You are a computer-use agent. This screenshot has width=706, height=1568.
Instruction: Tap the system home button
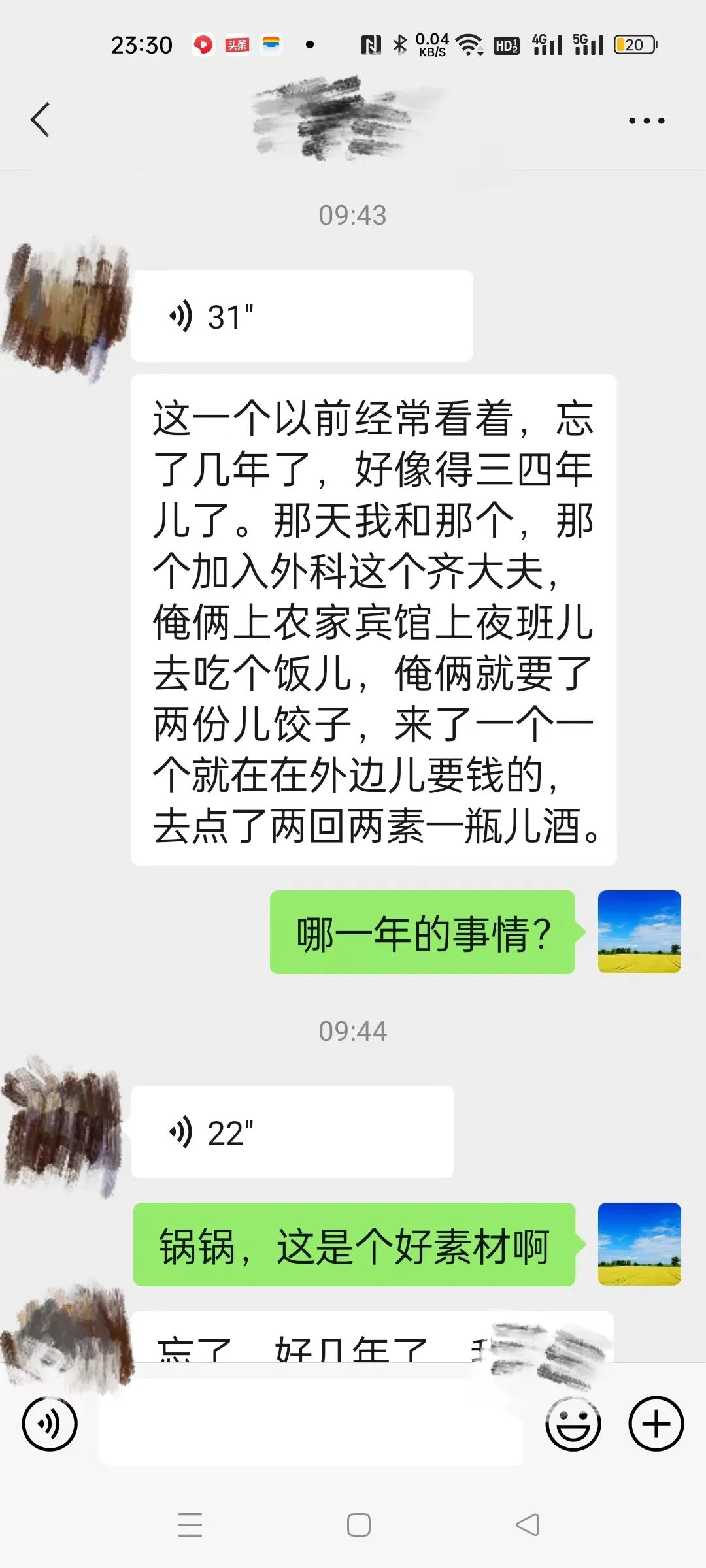tap(358, 1525)
